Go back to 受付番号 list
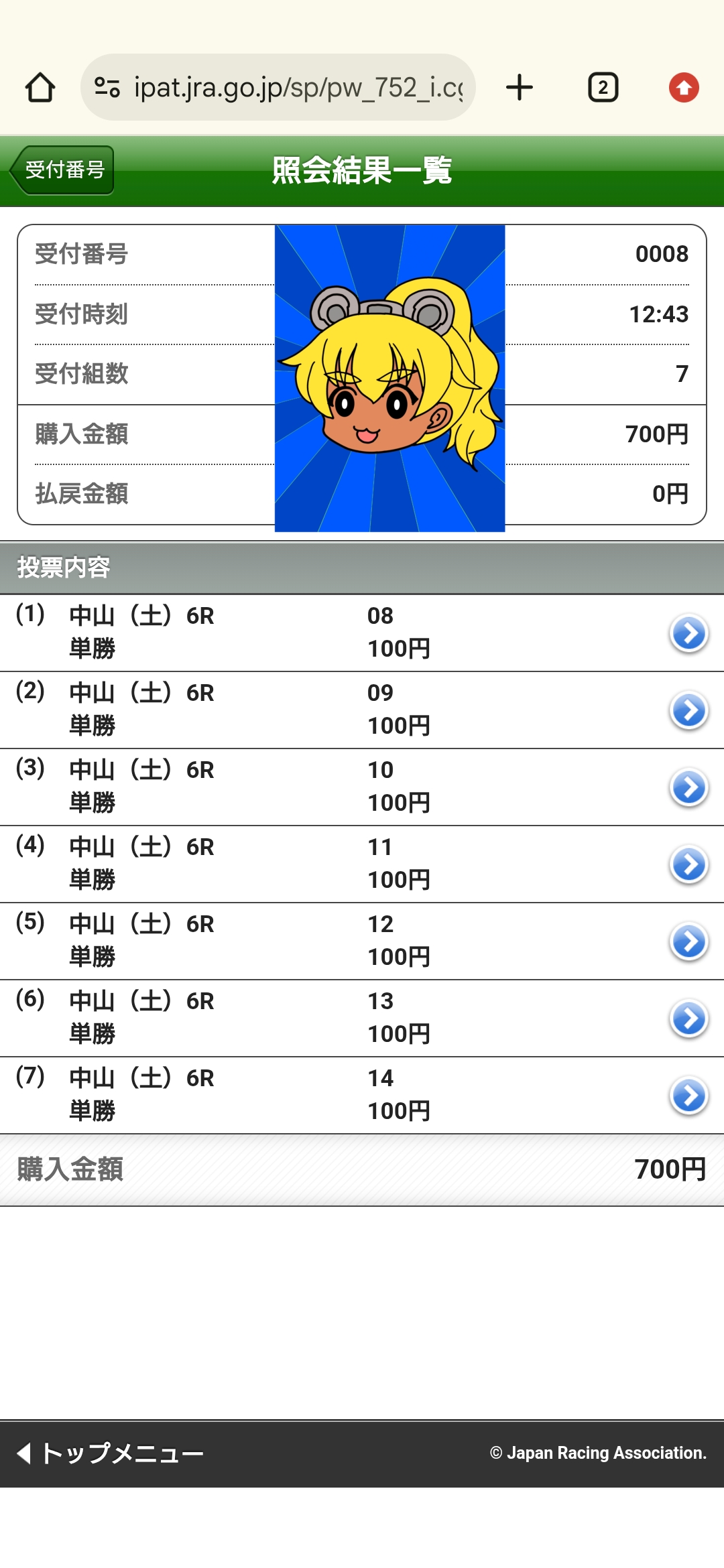724x1568 pixels. (x=62, y=170)
